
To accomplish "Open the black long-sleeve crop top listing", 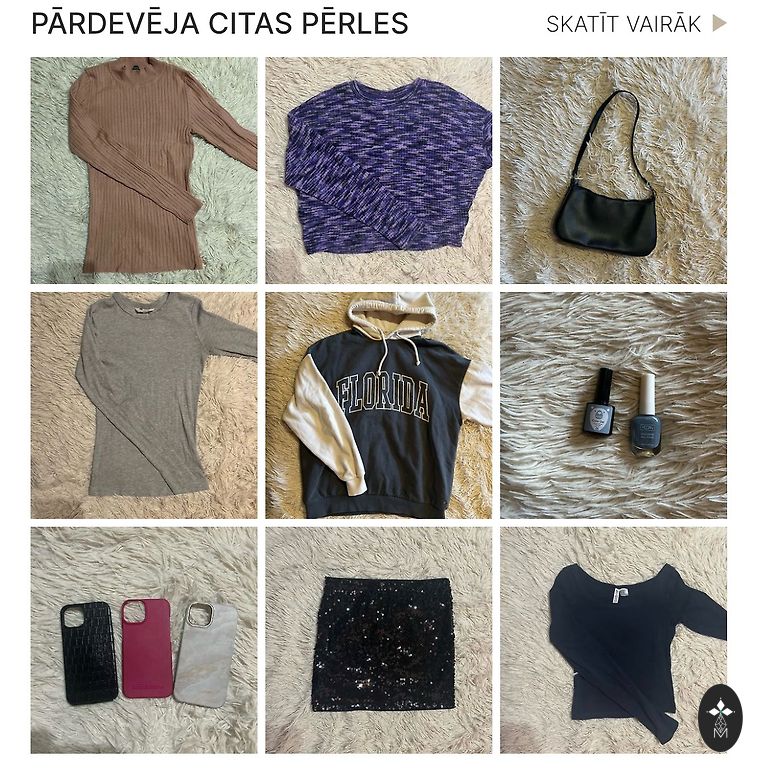I will click(x=613, y=640).
